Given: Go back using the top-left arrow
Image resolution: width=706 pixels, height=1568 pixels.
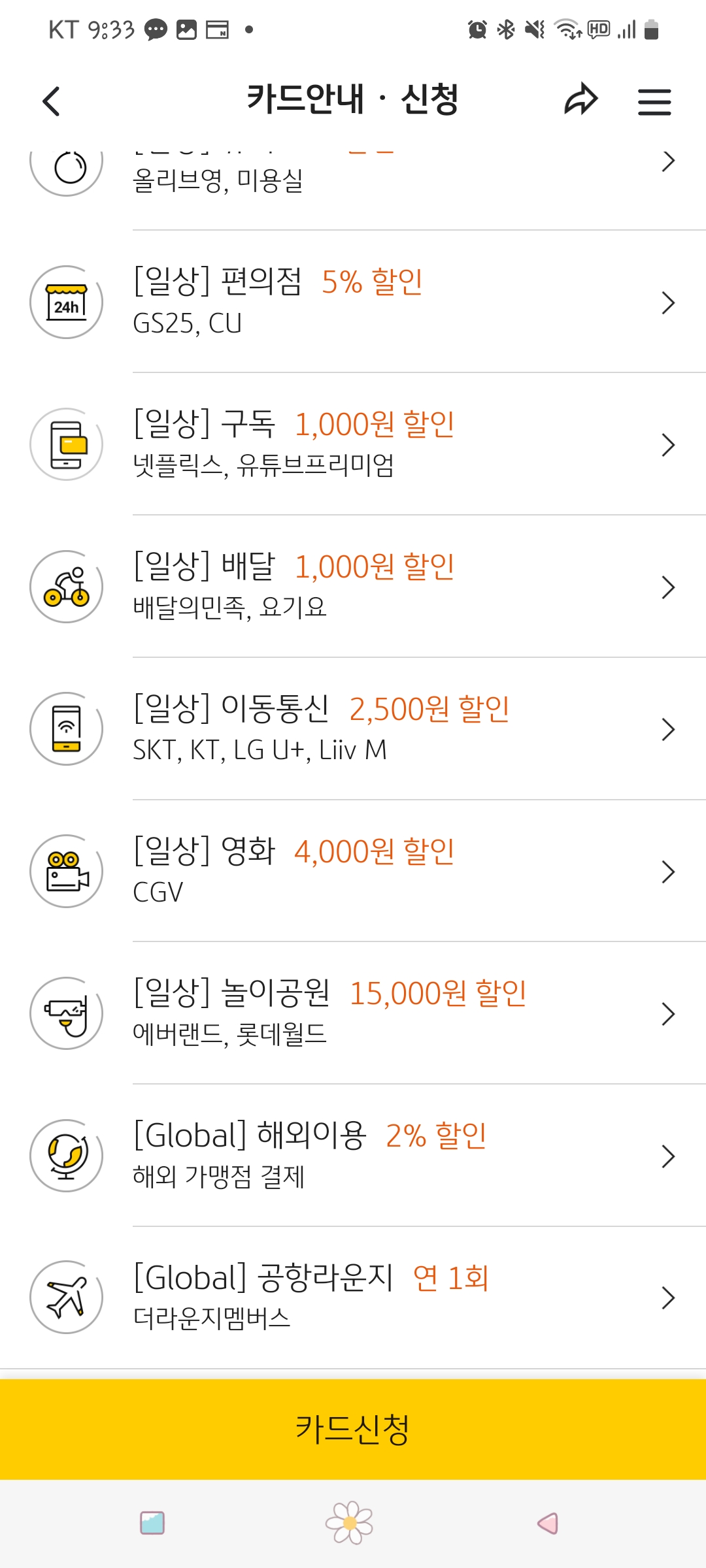Looking at the screenshot, I should 51,101.
